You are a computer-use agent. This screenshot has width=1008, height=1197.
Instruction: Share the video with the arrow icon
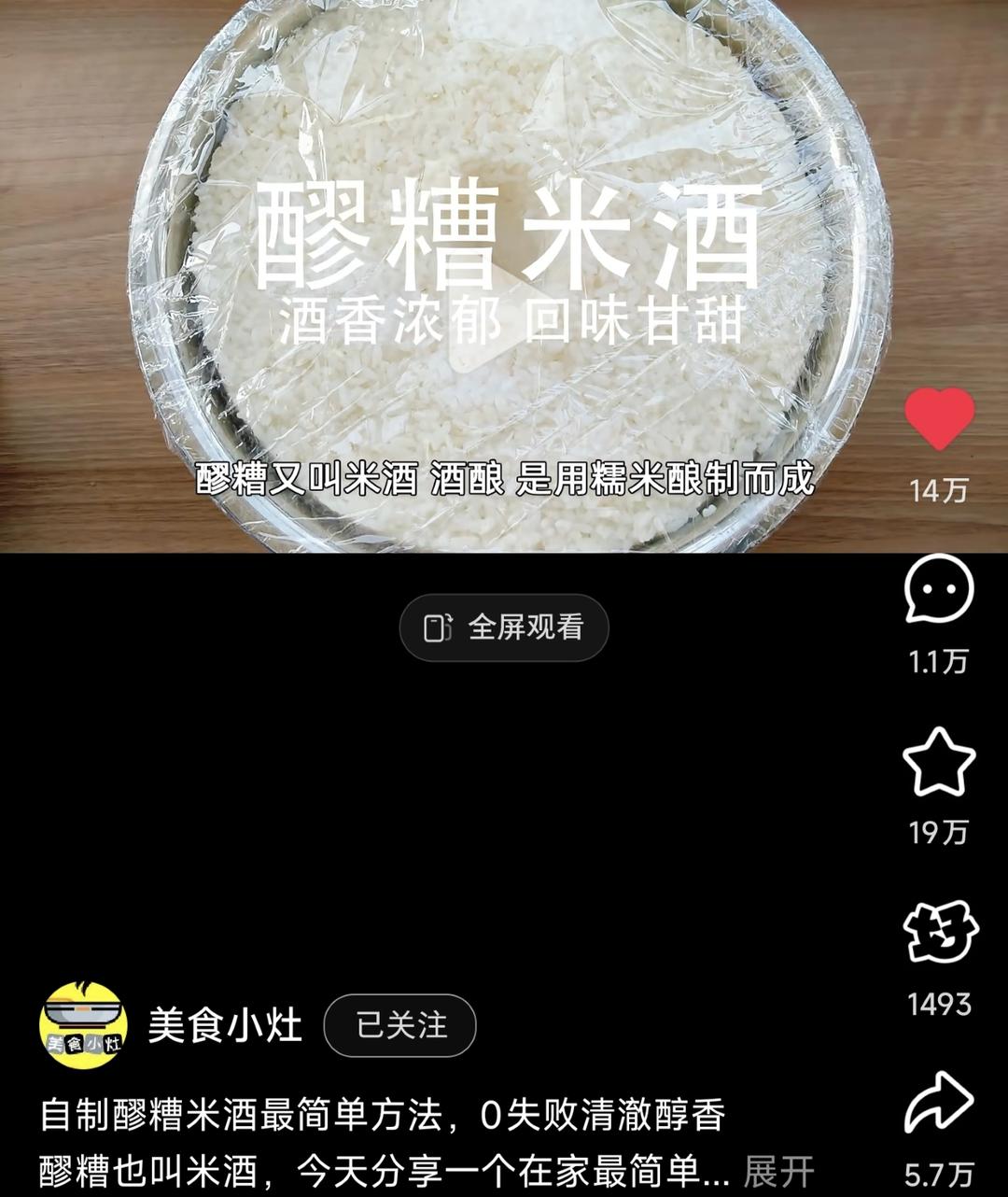click(939, 1104)
